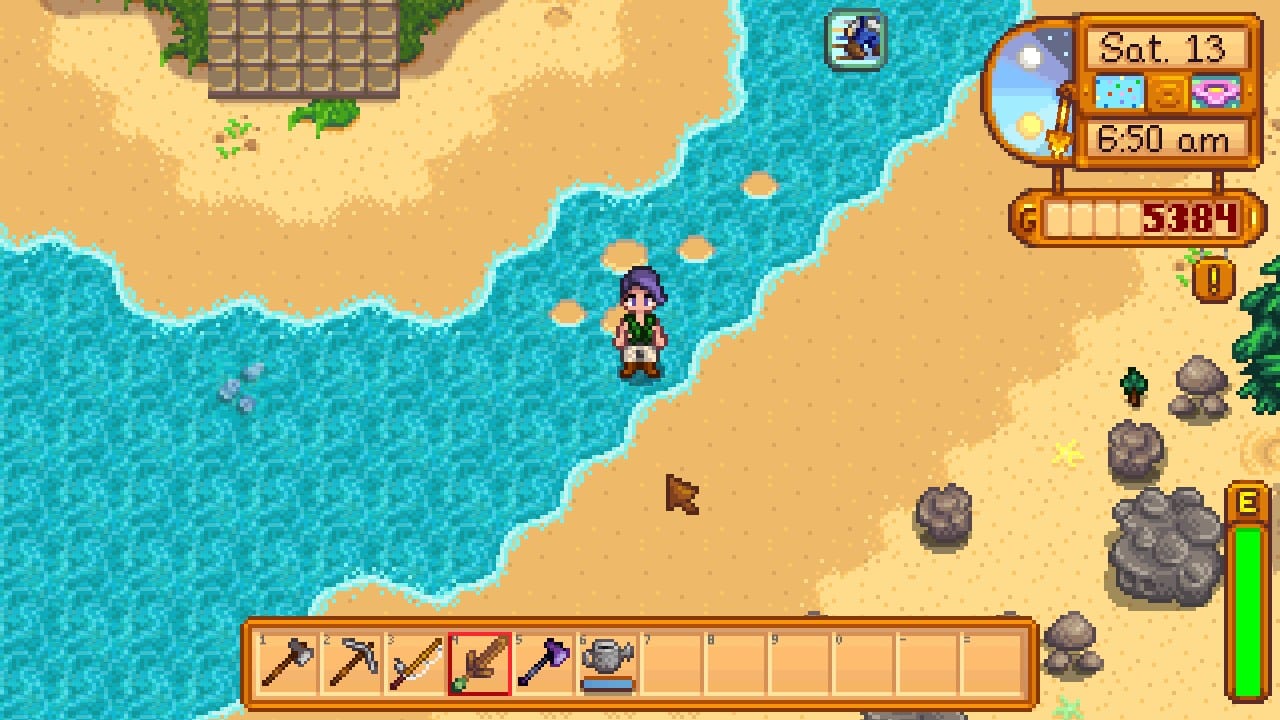Equip the fishing rod in slot 3
This screenshot has width=1280, height=720.
click(x=416, y=663)
